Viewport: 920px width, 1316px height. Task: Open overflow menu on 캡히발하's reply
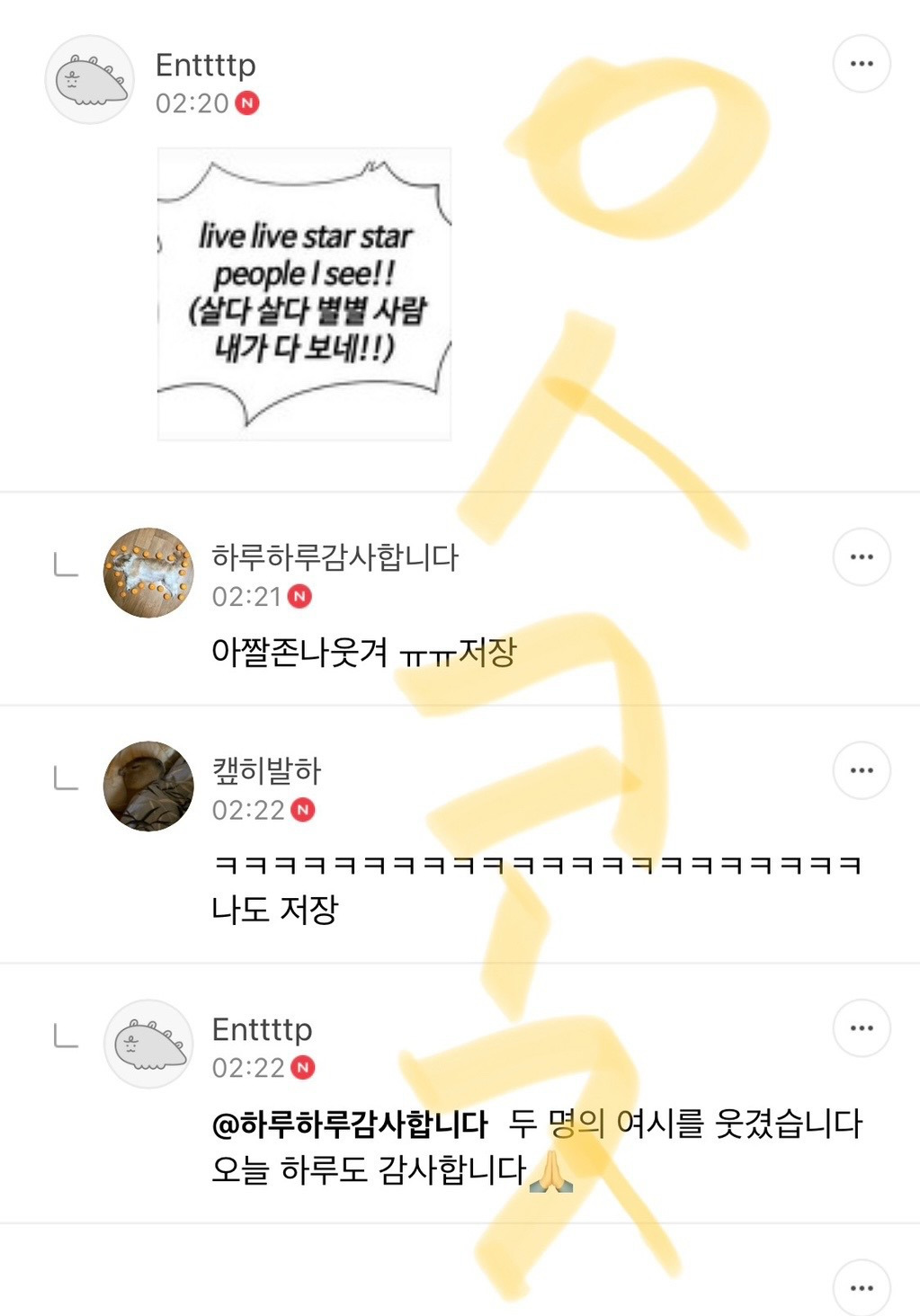coord(862,770)
